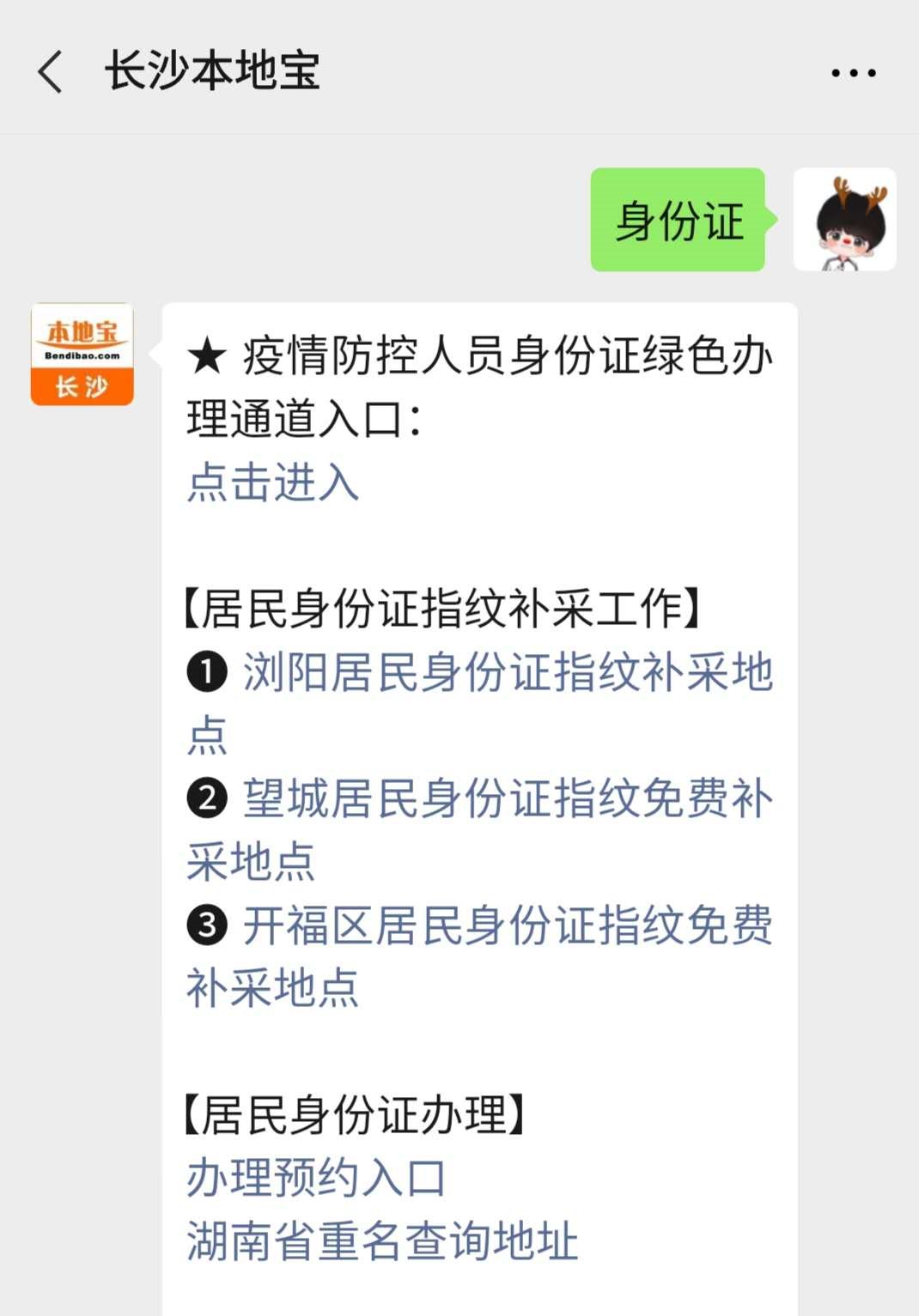The height and width of the screenshot is (1316, 919).
Task: View the 长沙本地宝 account avatar
Action: (82, 354)
